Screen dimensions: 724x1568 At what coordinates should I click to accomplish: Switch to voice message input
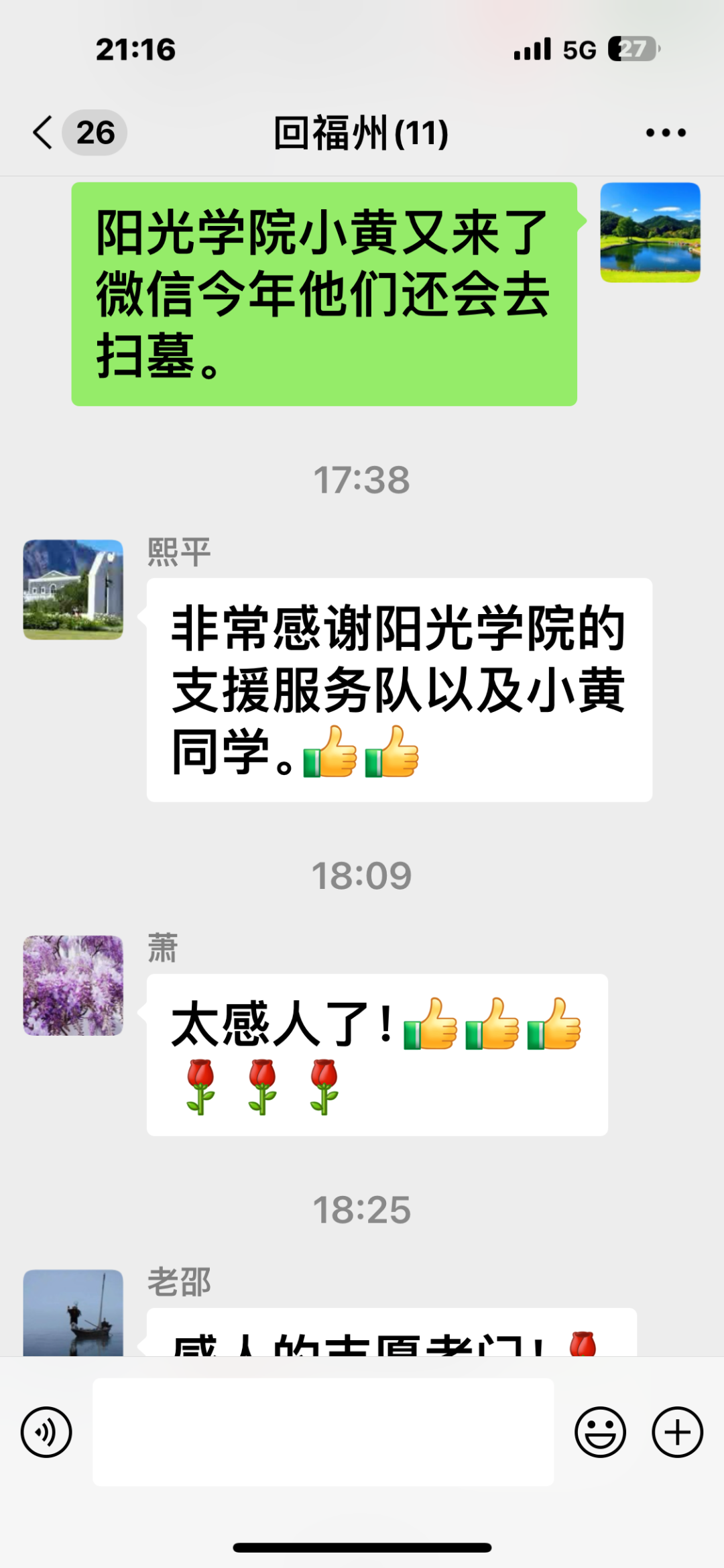46,1432
